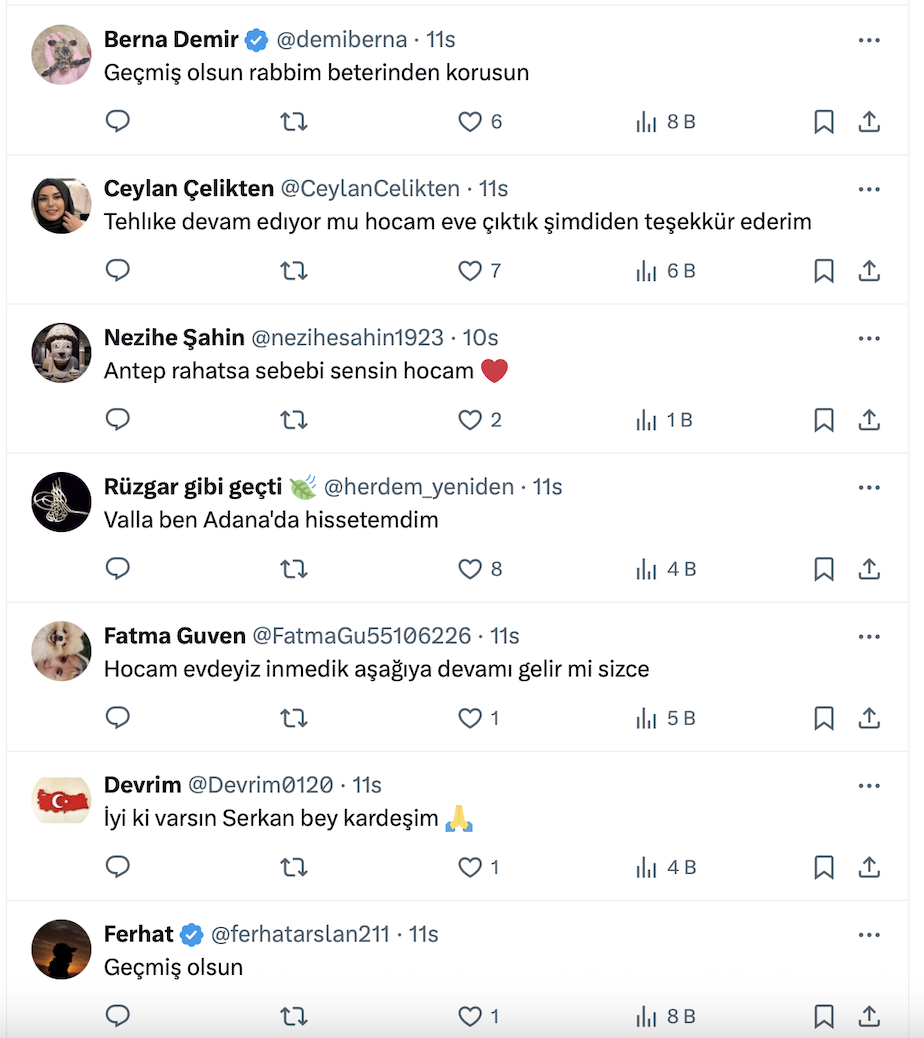Open Berna Demir's profile picture

tap(62, 55)
